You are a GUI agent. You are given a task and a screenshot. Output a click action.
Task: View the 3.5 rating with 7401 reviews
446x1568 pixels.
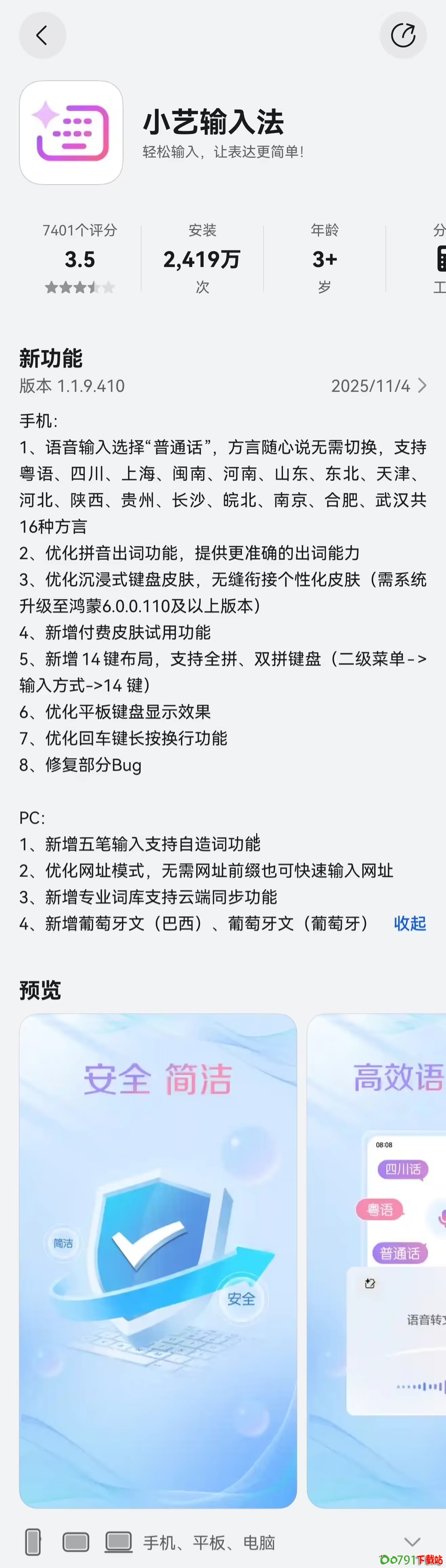pos(80,259)
